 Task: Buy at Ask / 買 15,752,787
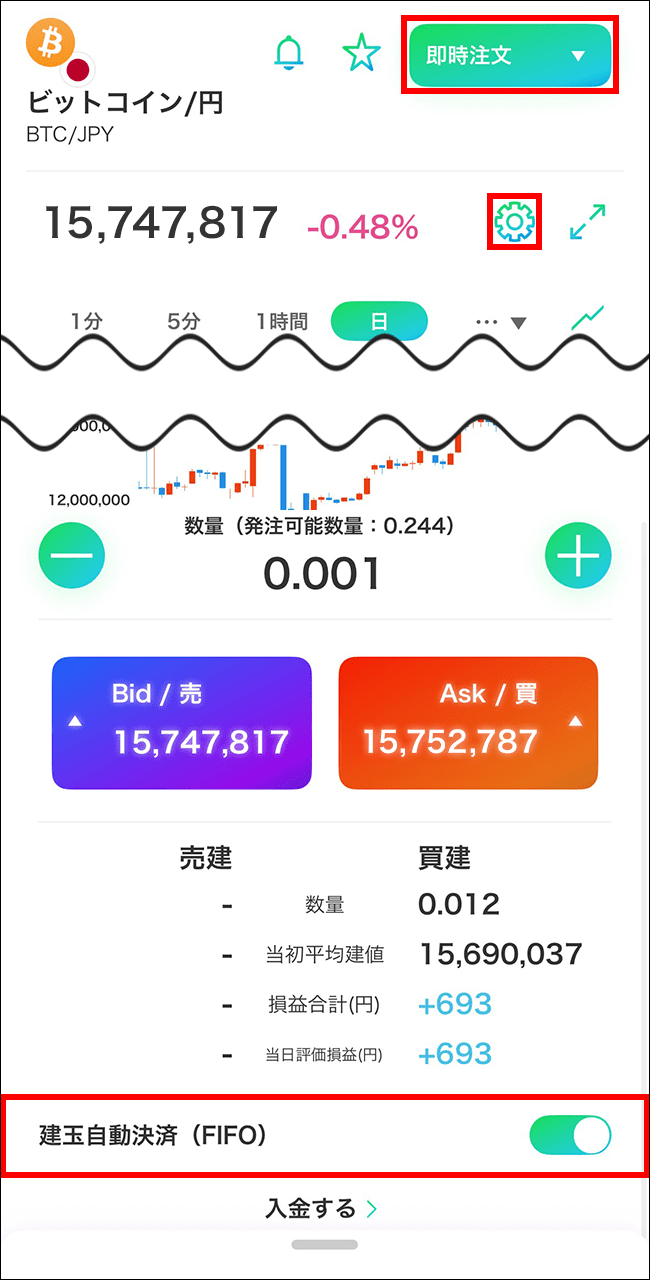(x=468, y=722)
